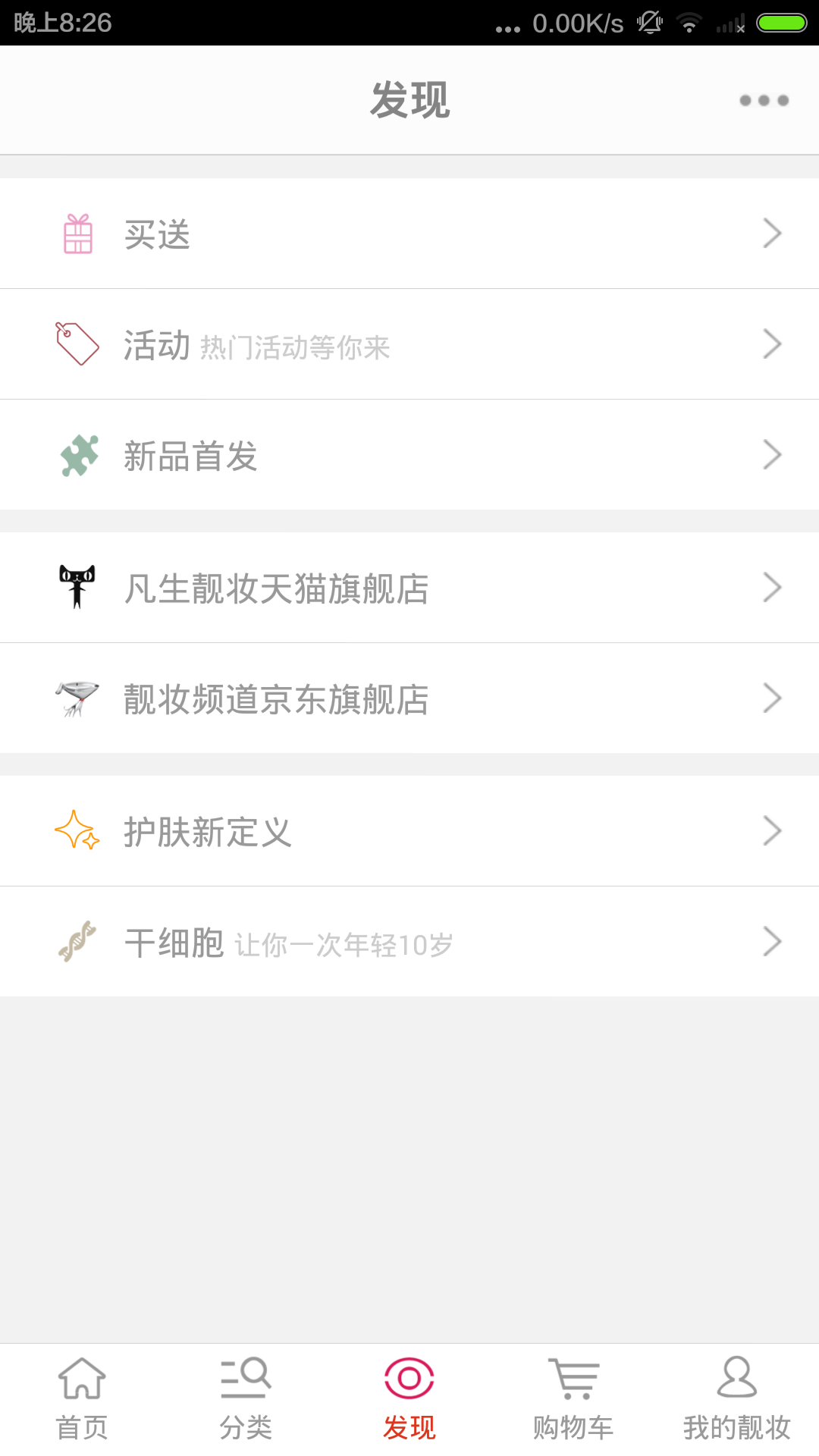The width and height of the screenshot is (819, 1456).
Task: Open the 我的靓妆 profile tab
Action: pos(737,1400)
